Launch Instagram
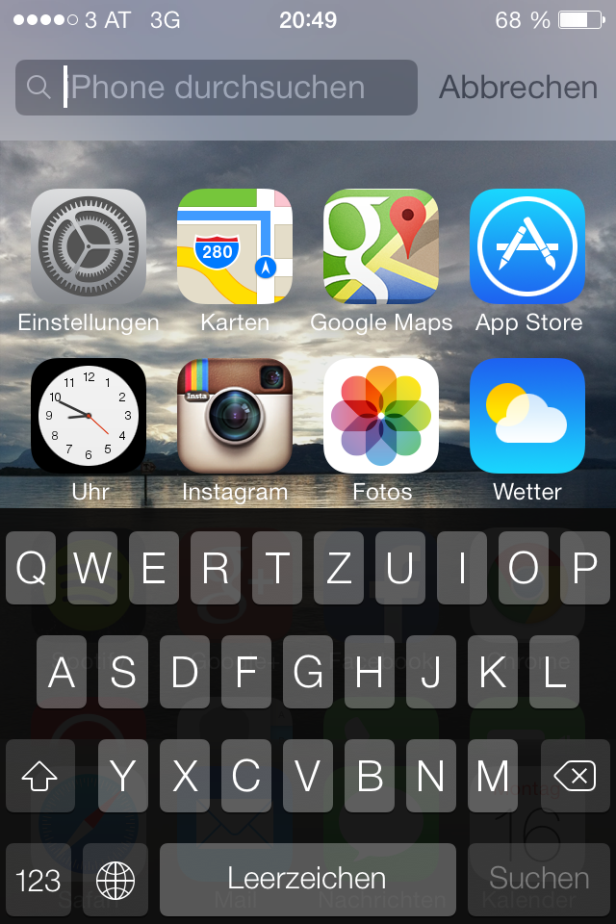 click(x=235, y=416)
